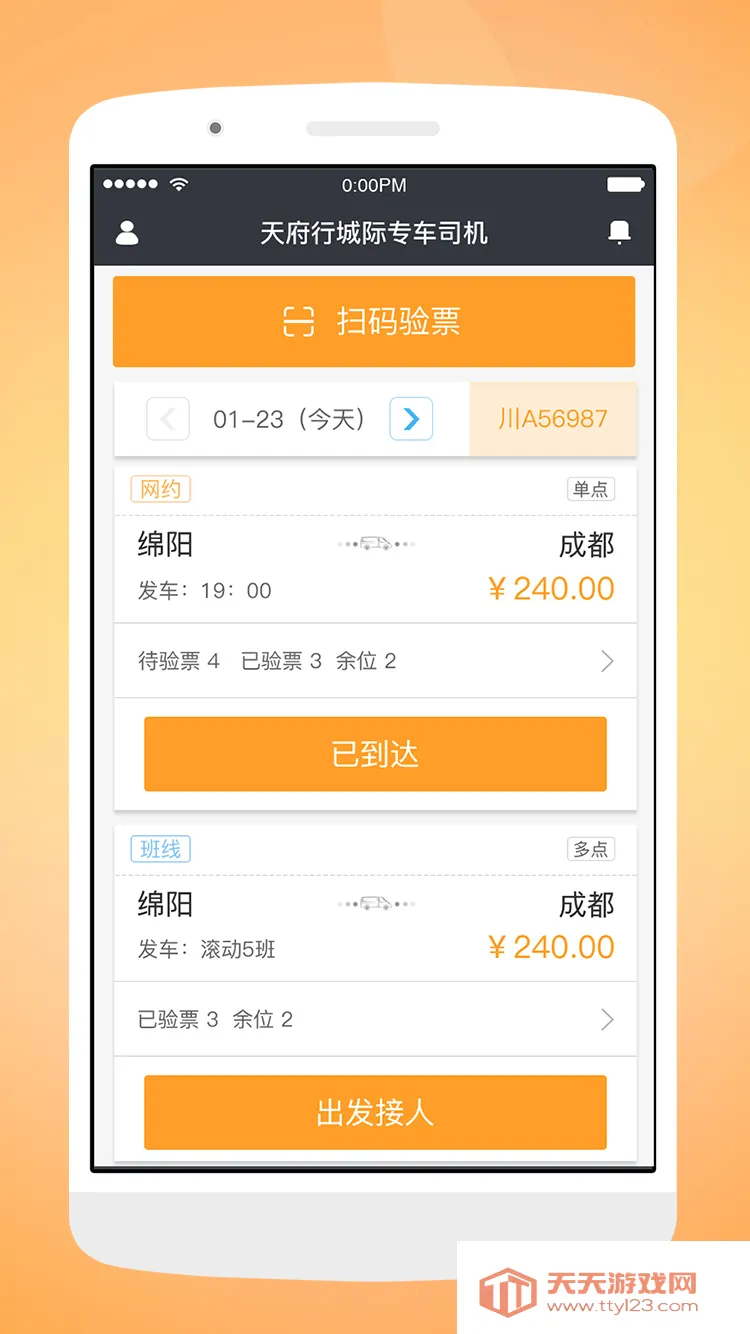Expand the 已验票 3 余位 2 chevron
750x1334 pixels.
[x=608, y=1019]
